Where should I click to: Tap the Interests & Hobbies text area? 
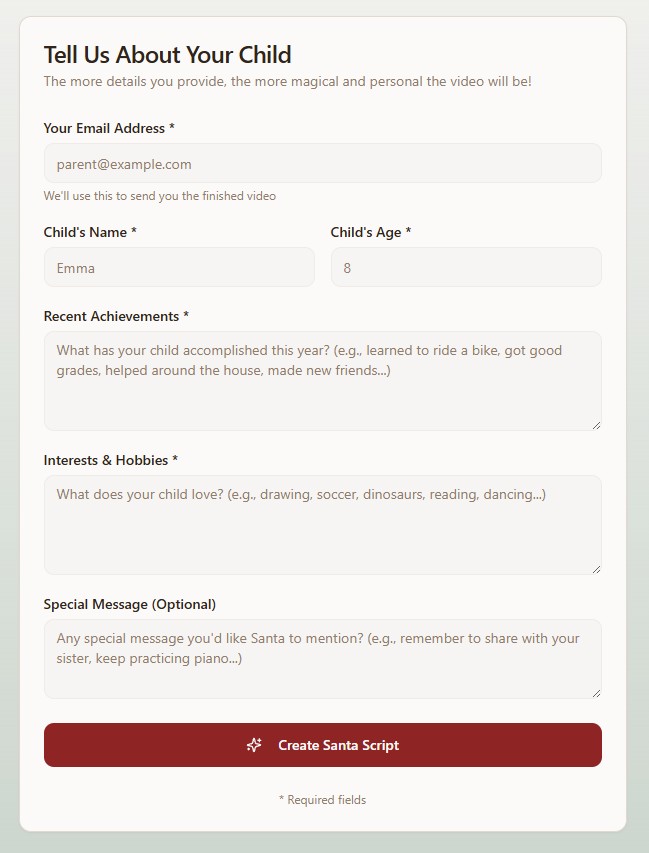[322, 525]
